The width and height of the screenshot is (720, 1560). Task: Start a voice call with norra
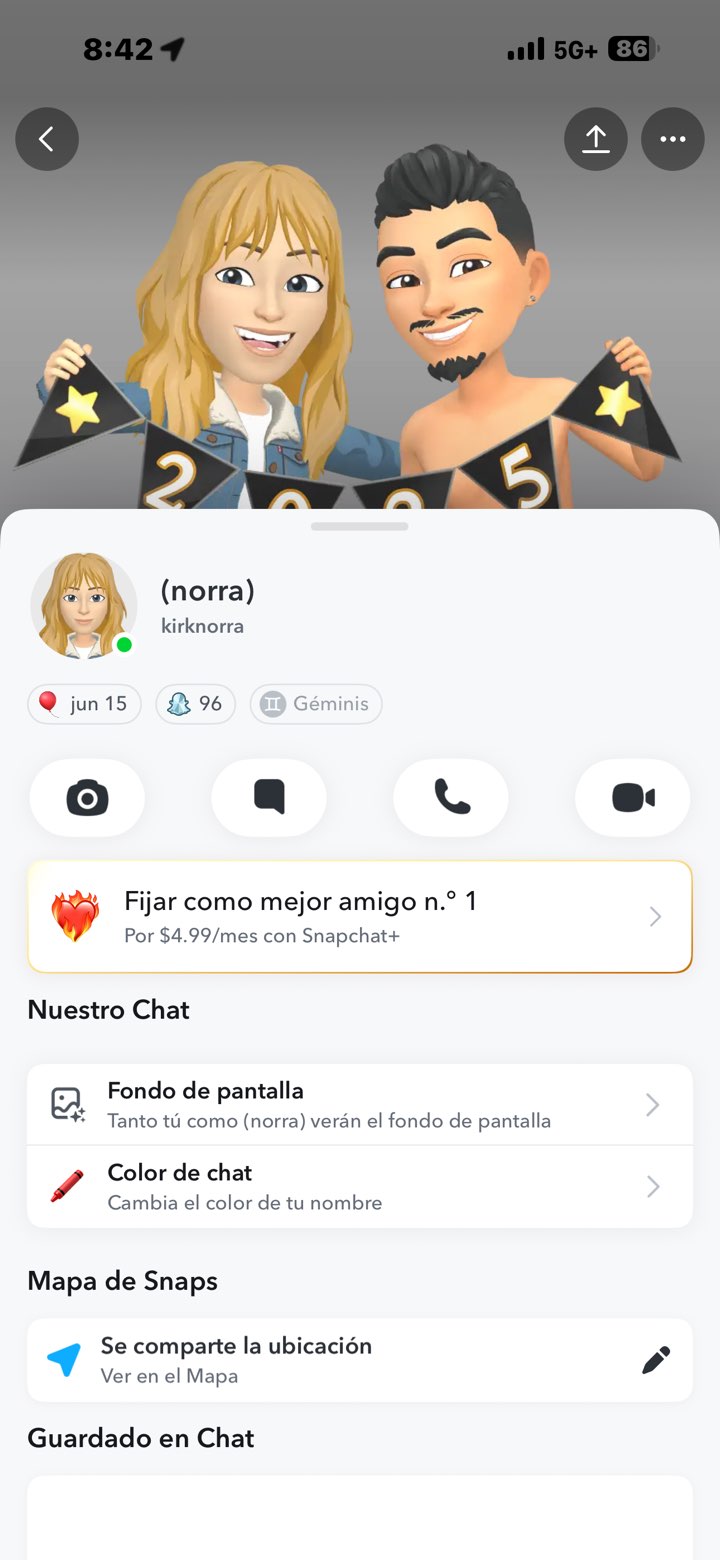tap(451, 798)
